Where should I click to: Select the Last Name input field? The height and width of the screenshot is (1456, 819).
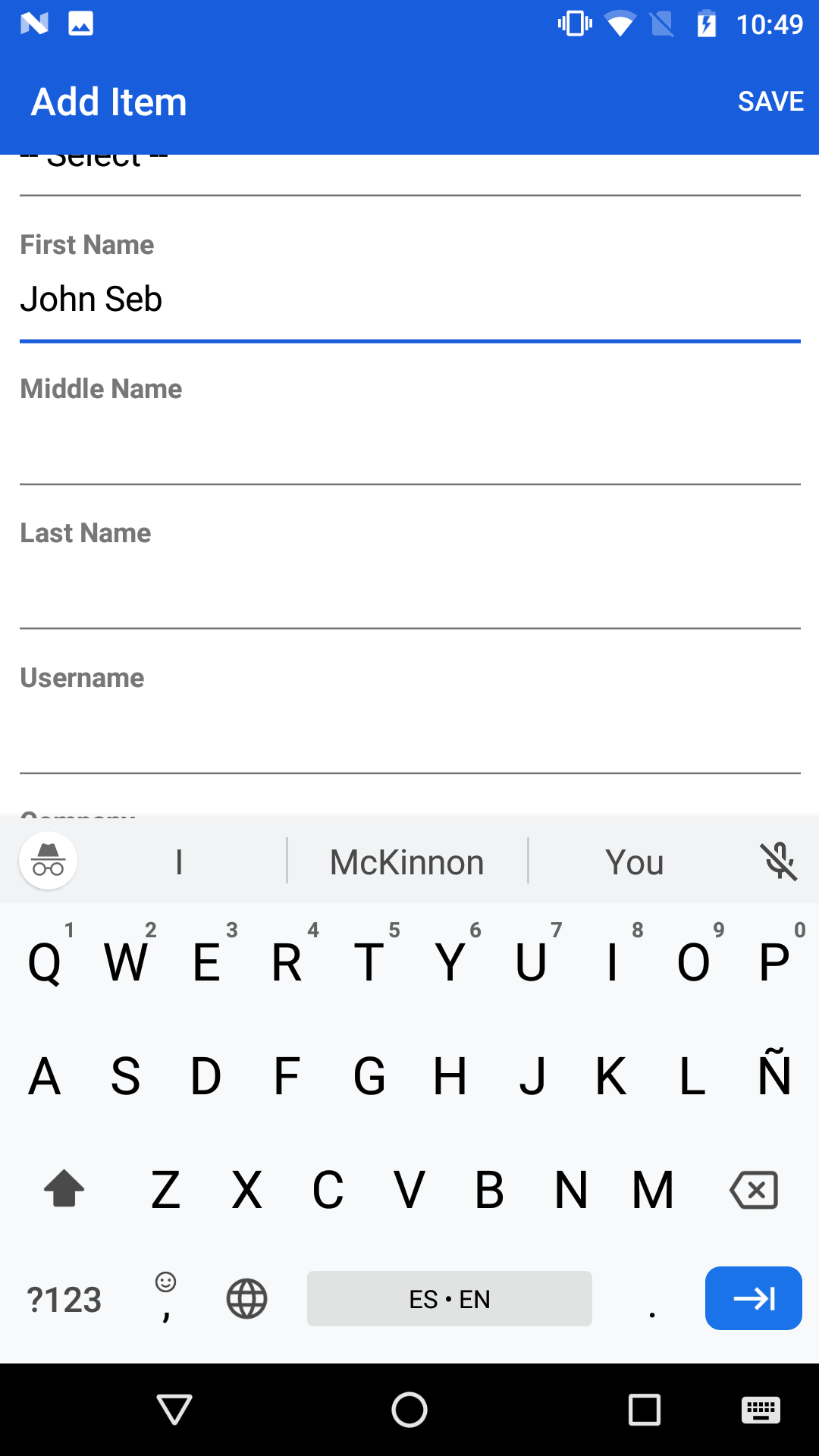coord(409,588)
